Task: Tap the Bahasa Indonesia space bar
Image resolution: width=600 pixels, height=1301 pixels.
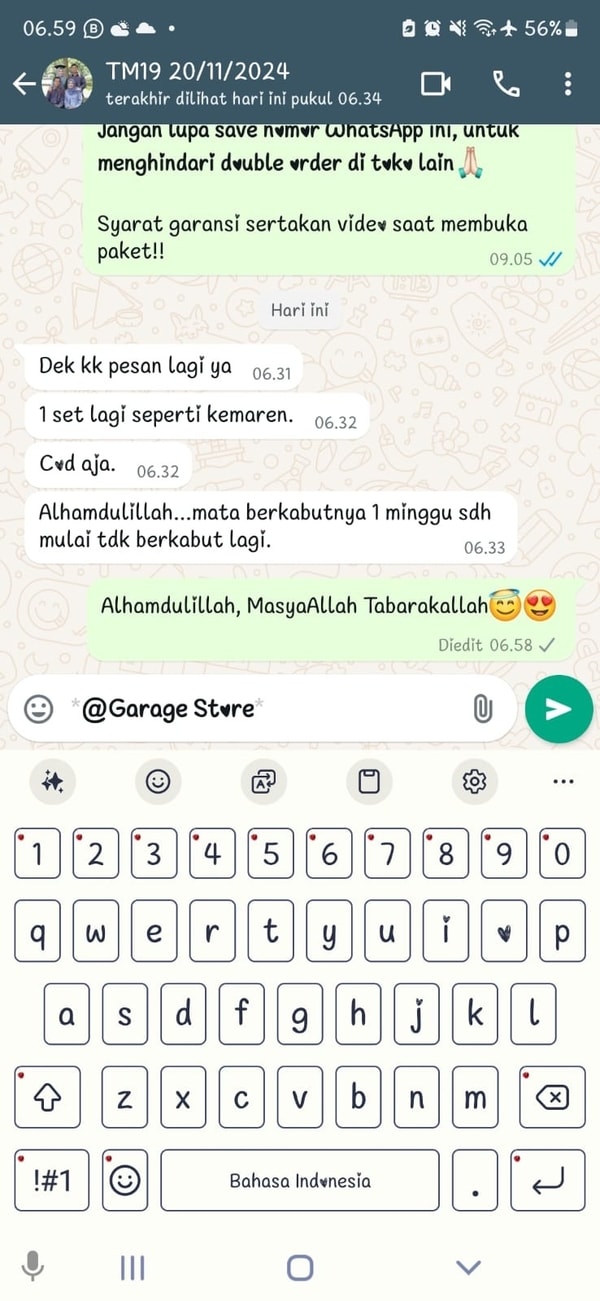Action: (300, 1181)
